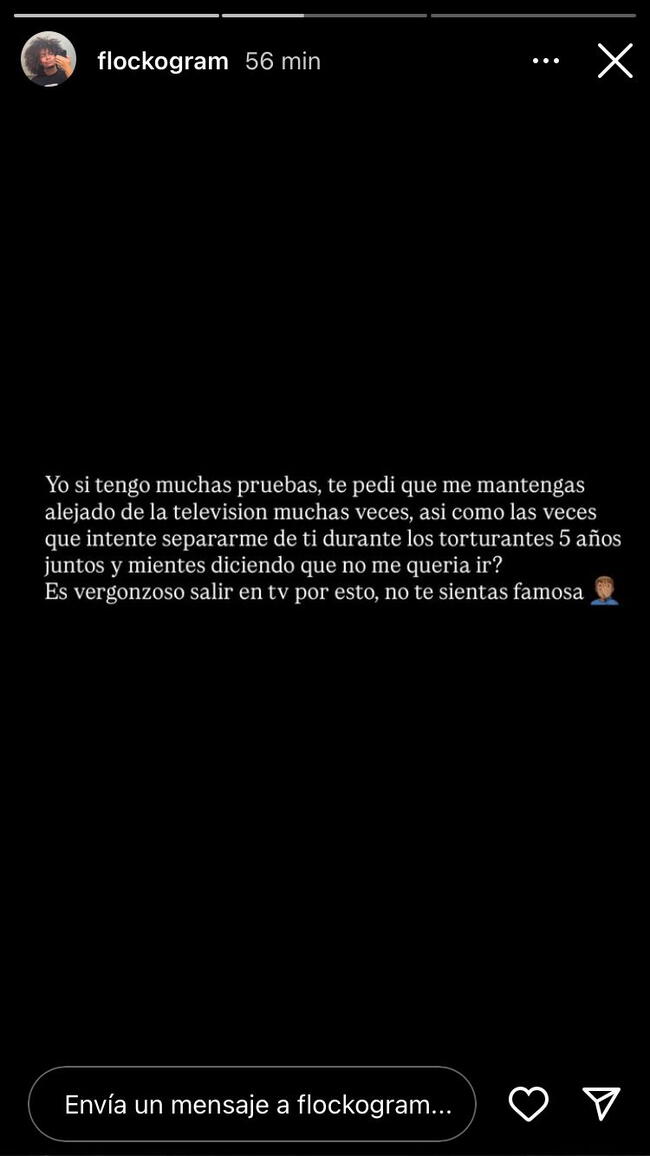The image size is (650, 1156).
Task: Like this story with the heart
Action: pyautogui.click(x=528, y=1103)
